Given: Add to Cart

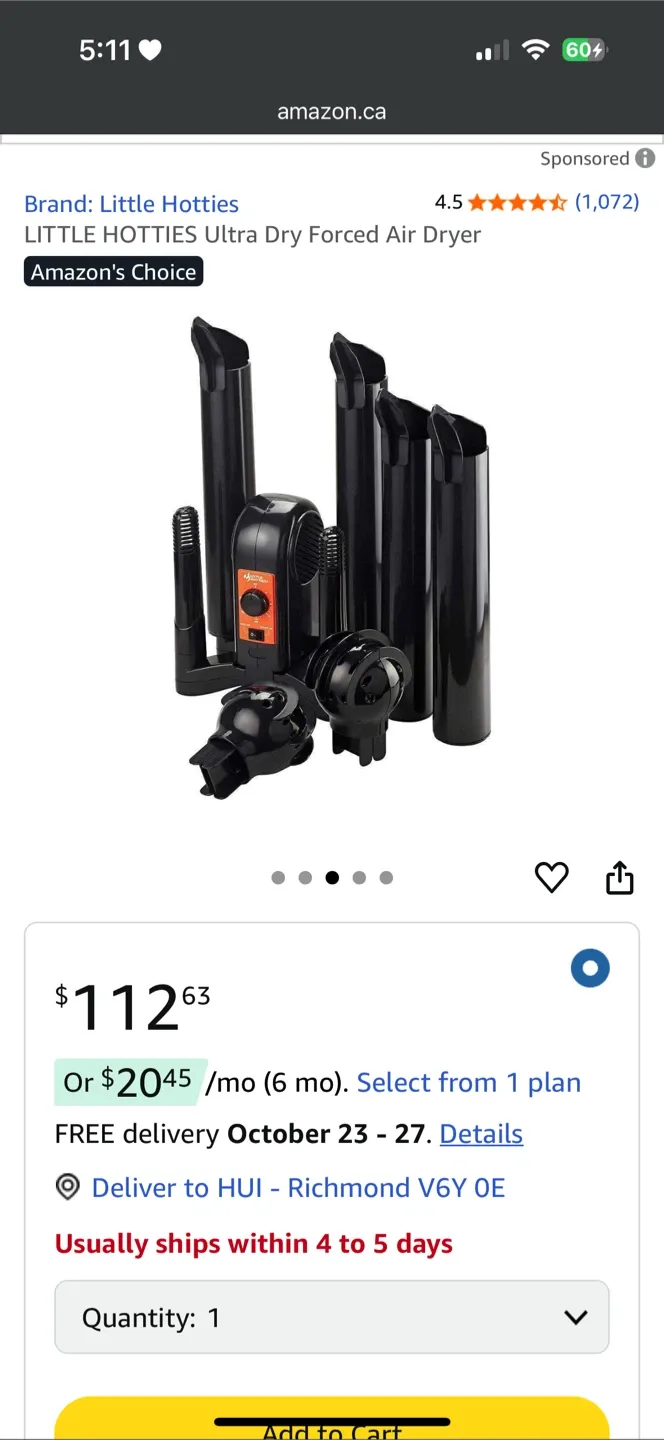Looking at the screenshot, I should (x=332, y=1422).
